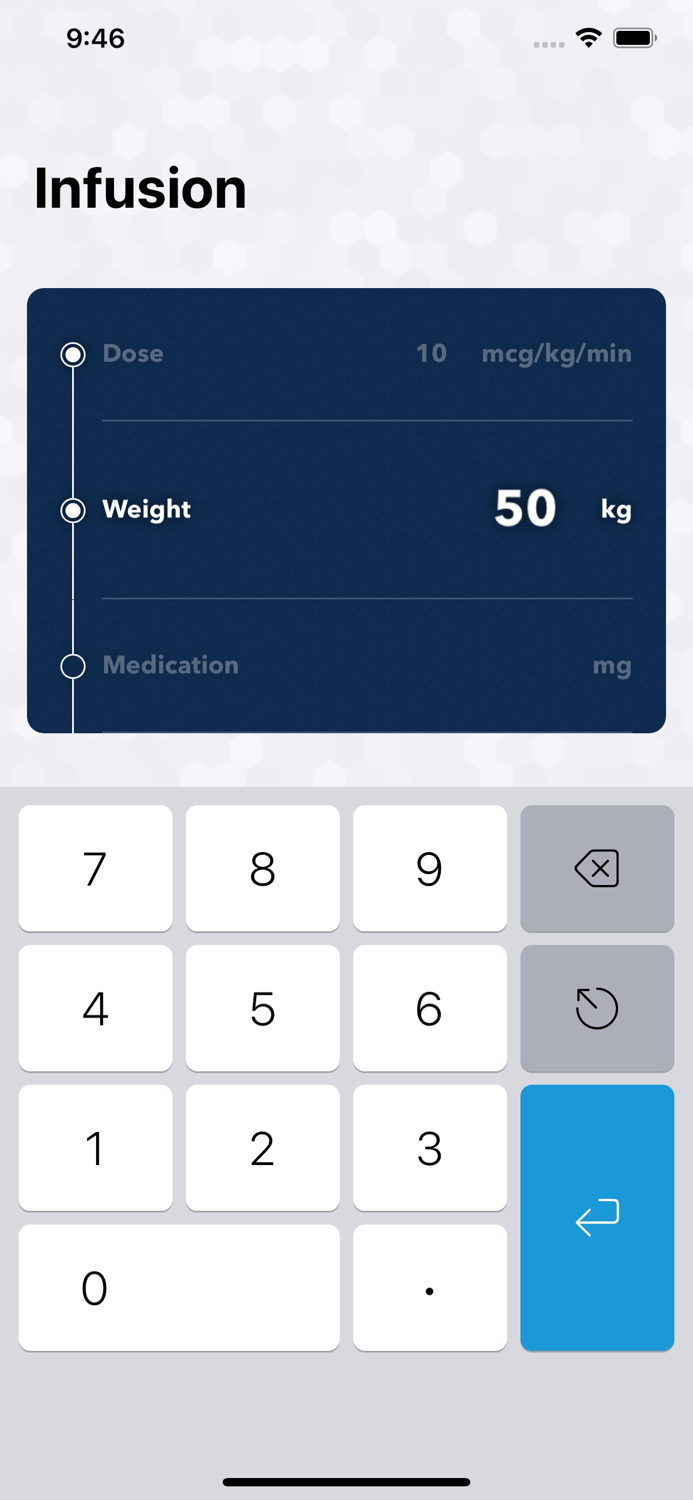Confirm entry with the blue return key

[597, 1218]
